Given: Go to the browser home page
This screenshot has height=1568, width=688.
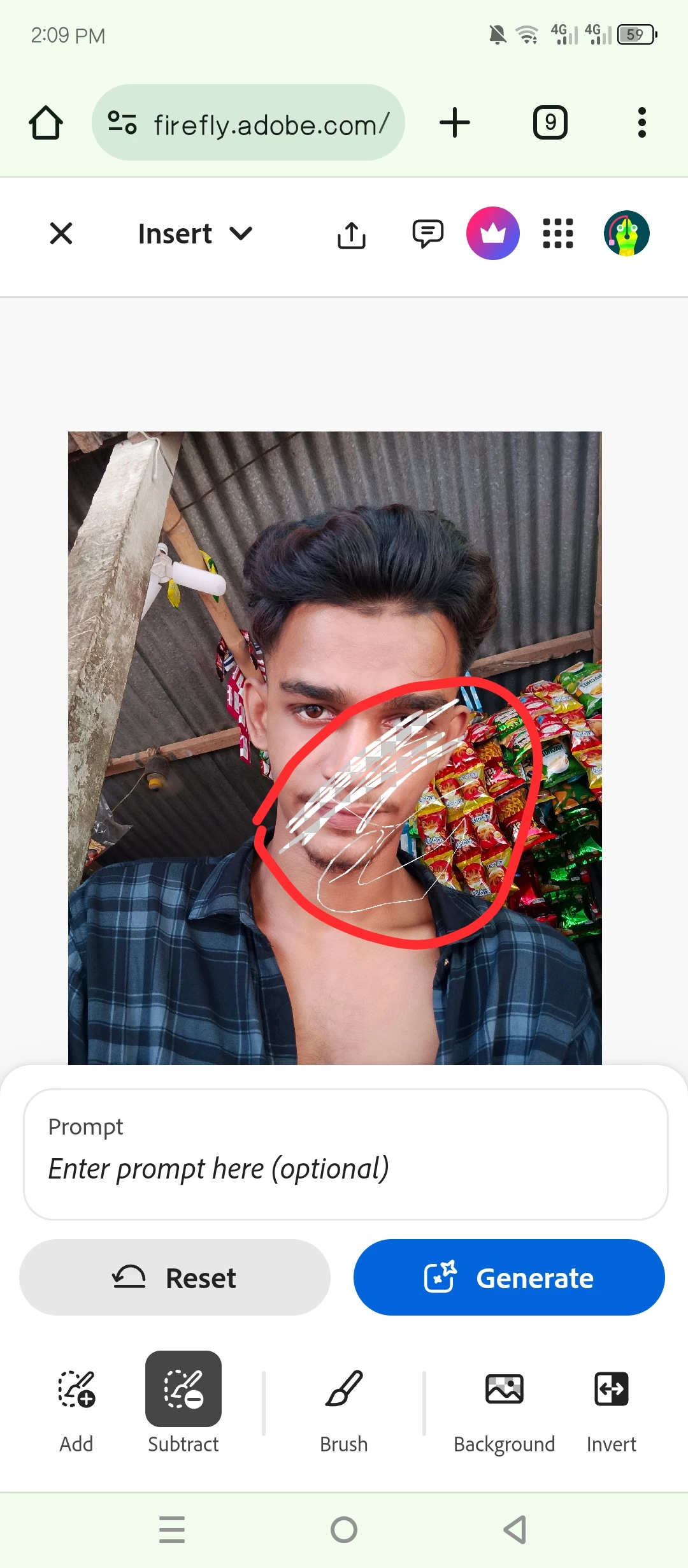Looking at the screenshot, I should tap(46, 122).
